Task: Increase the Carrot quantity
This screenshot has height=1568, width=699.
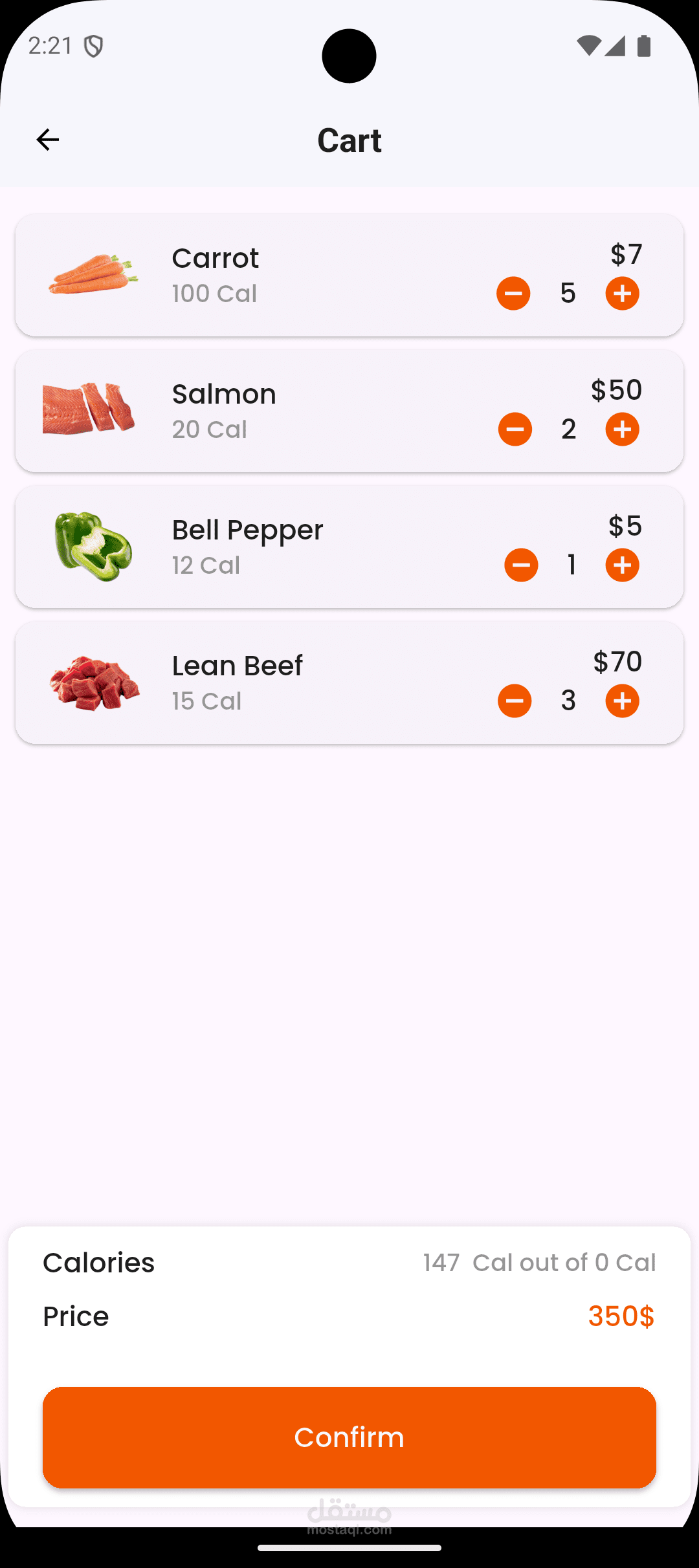Action: point(622,294)
